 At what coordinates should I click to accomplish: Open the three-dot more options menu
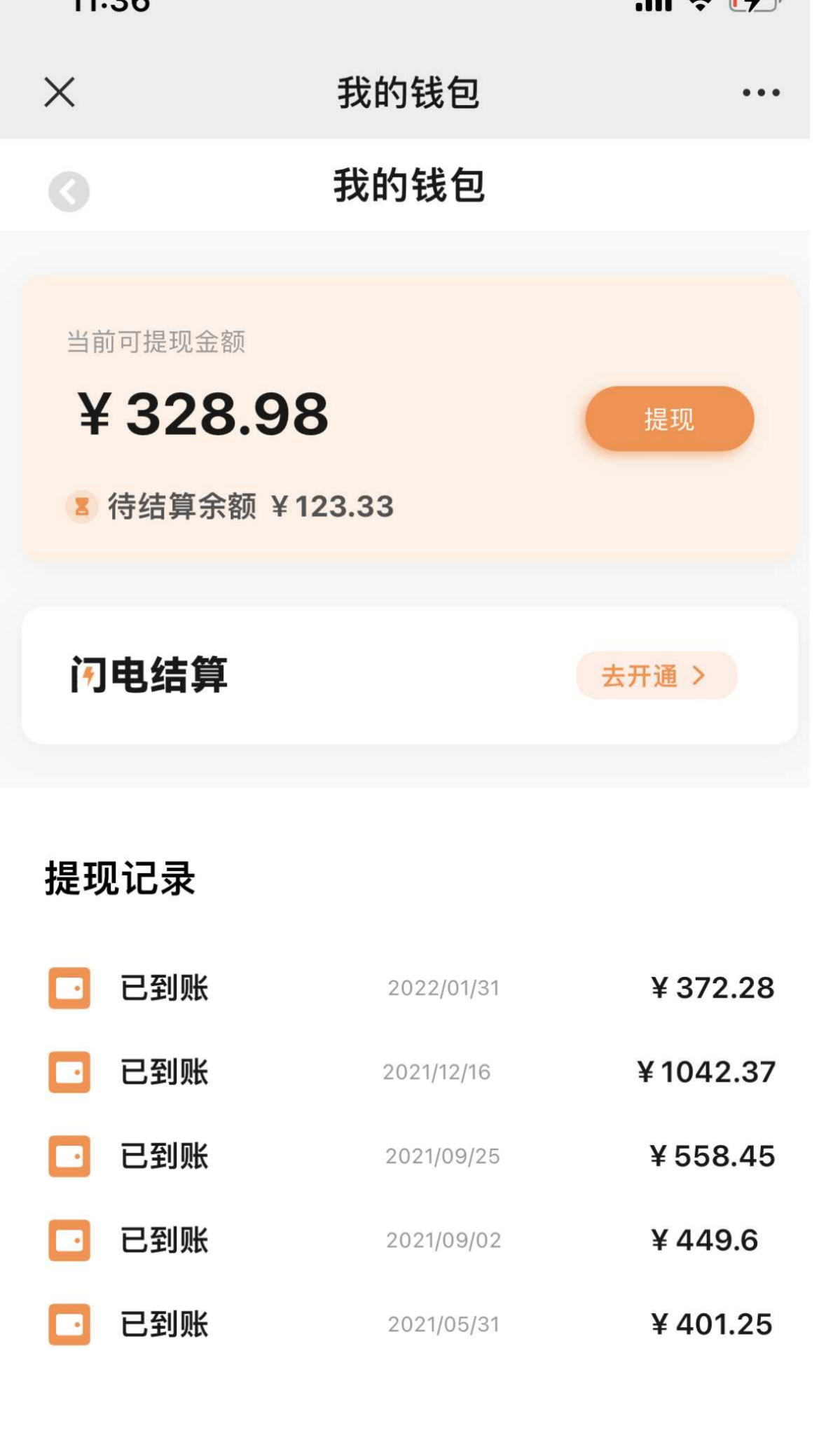761,92
